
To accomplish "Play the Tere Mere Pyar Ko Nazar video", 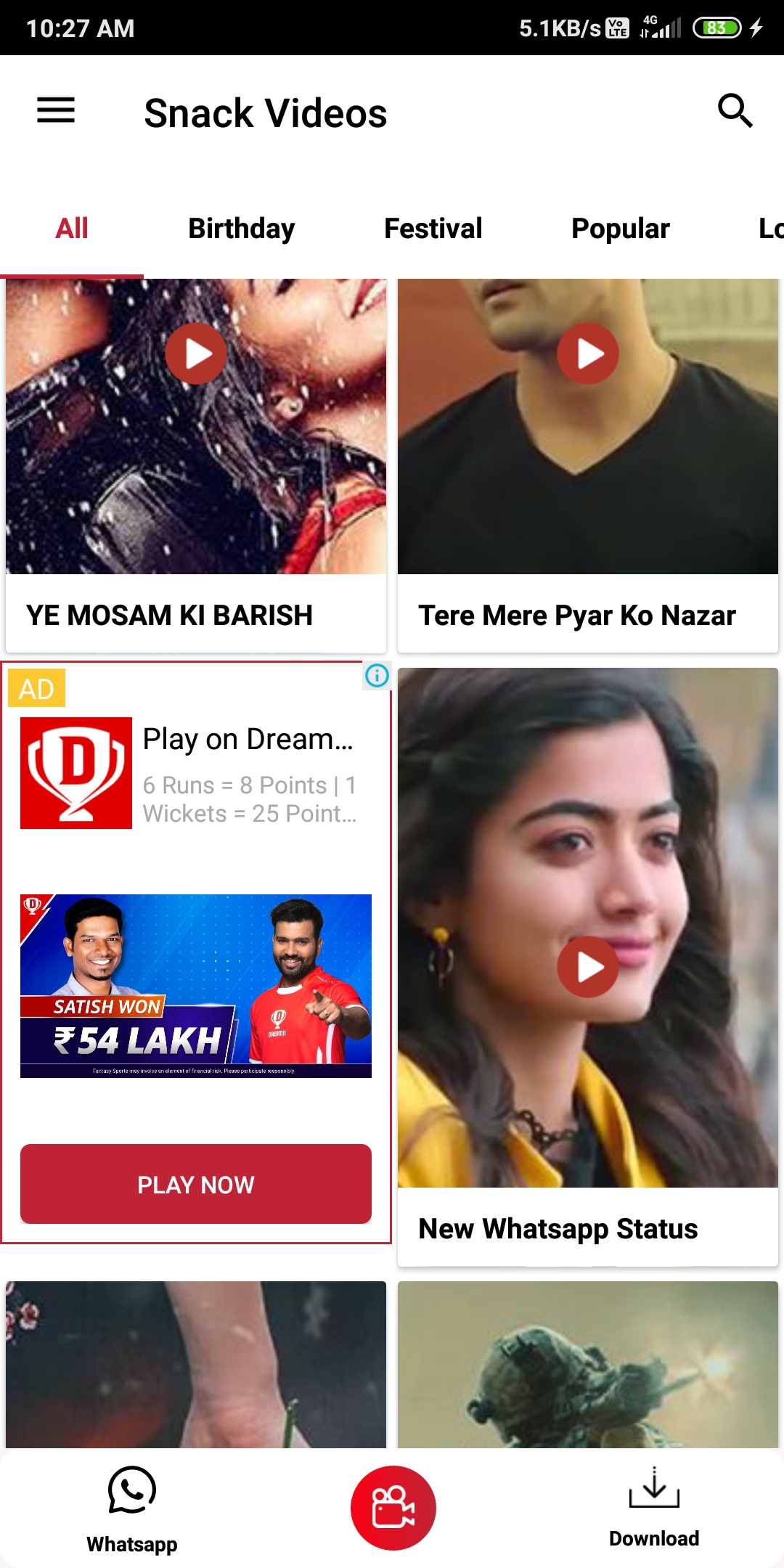I will [x=588, y=354].
